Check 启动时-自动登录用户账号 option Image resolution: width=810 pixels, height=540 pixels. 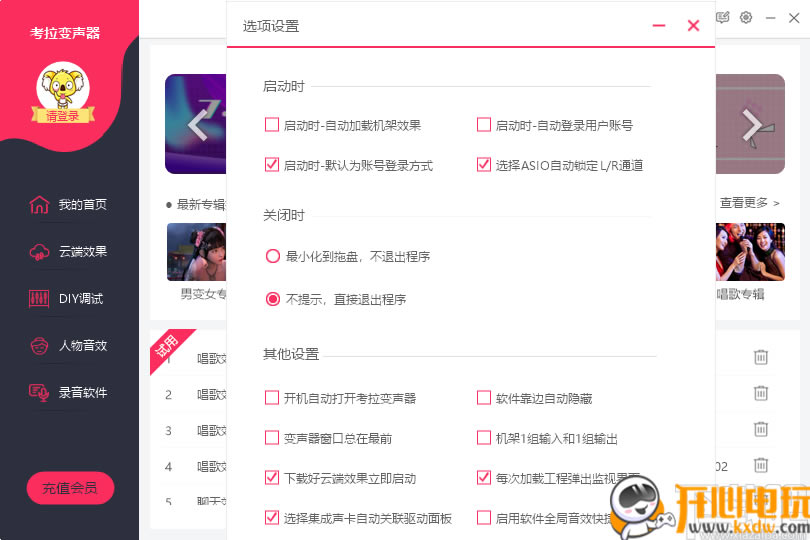[484, 125]
